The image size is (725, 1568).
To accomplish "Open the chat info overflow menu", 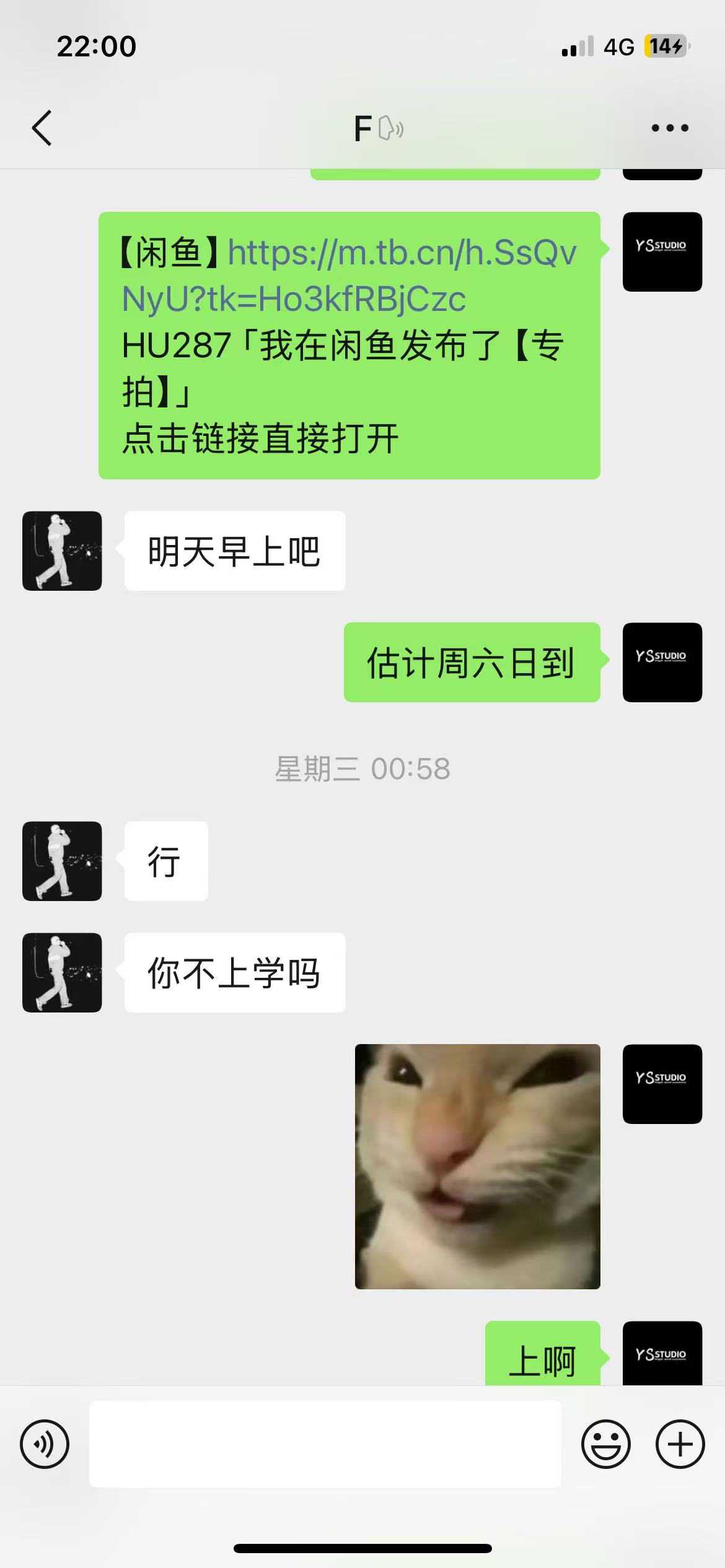I will pos(669,128).
